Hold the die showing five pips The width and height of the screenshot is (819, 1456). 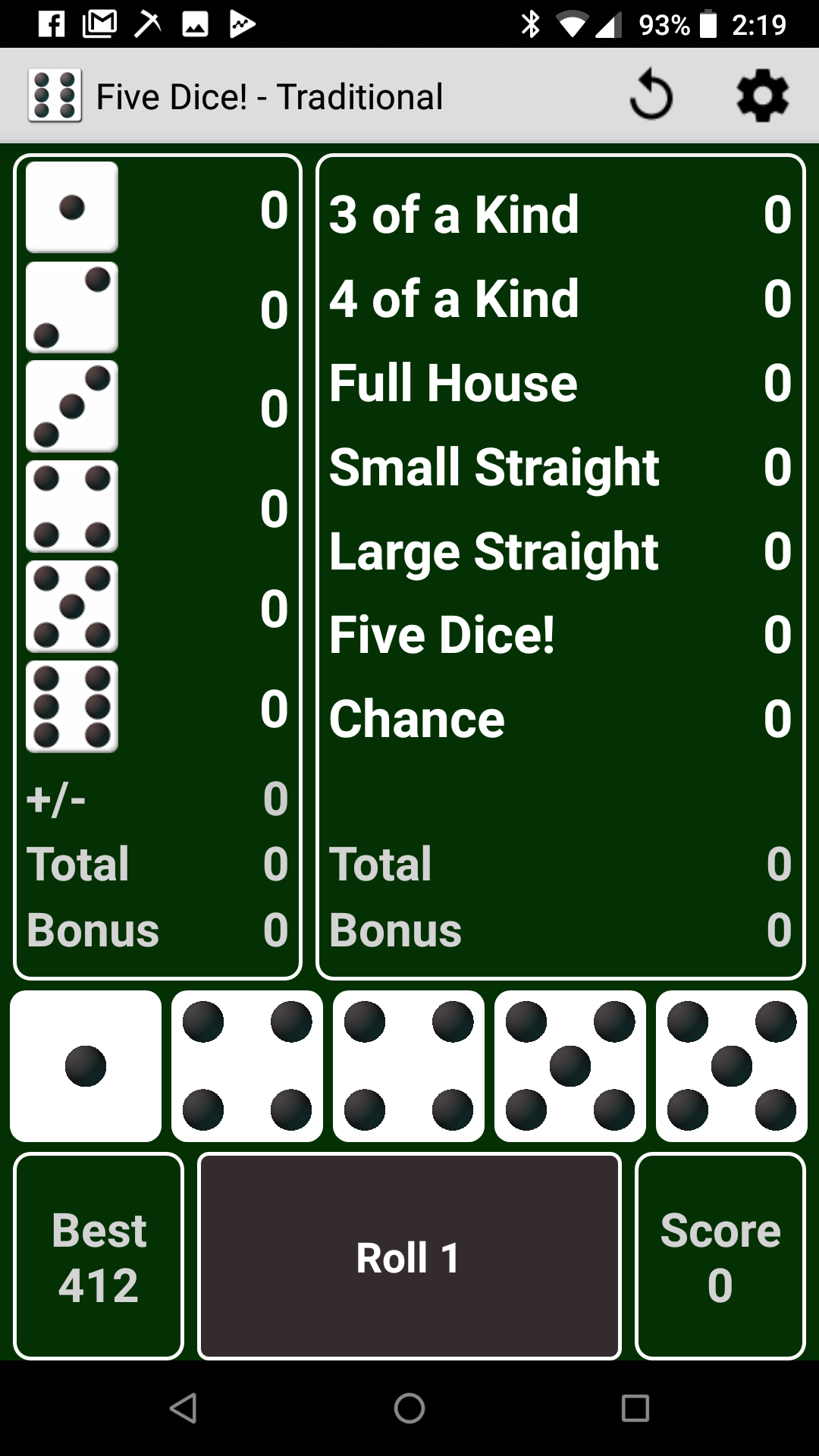point(570,1065)
